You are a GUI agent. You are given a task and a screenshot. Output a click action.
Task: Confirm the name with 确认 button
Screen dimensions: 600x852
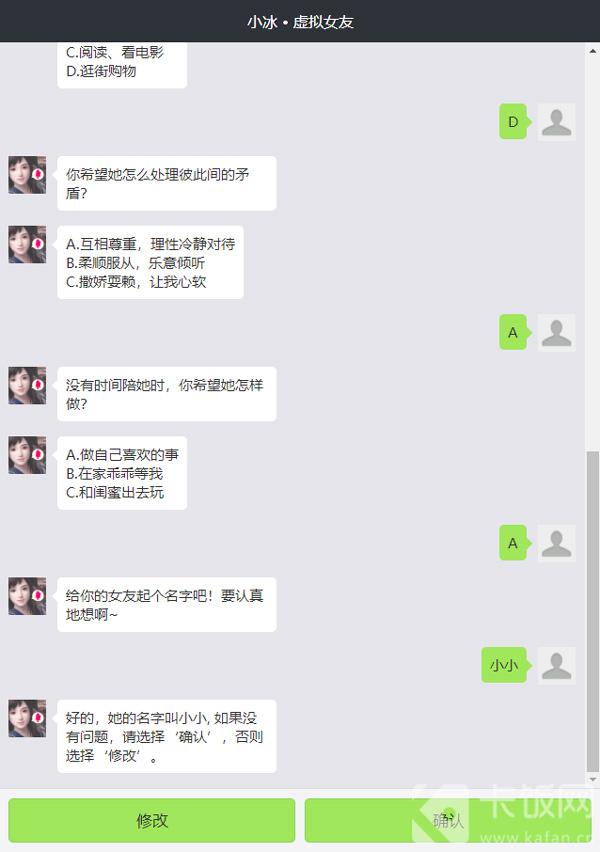[447, 820]
